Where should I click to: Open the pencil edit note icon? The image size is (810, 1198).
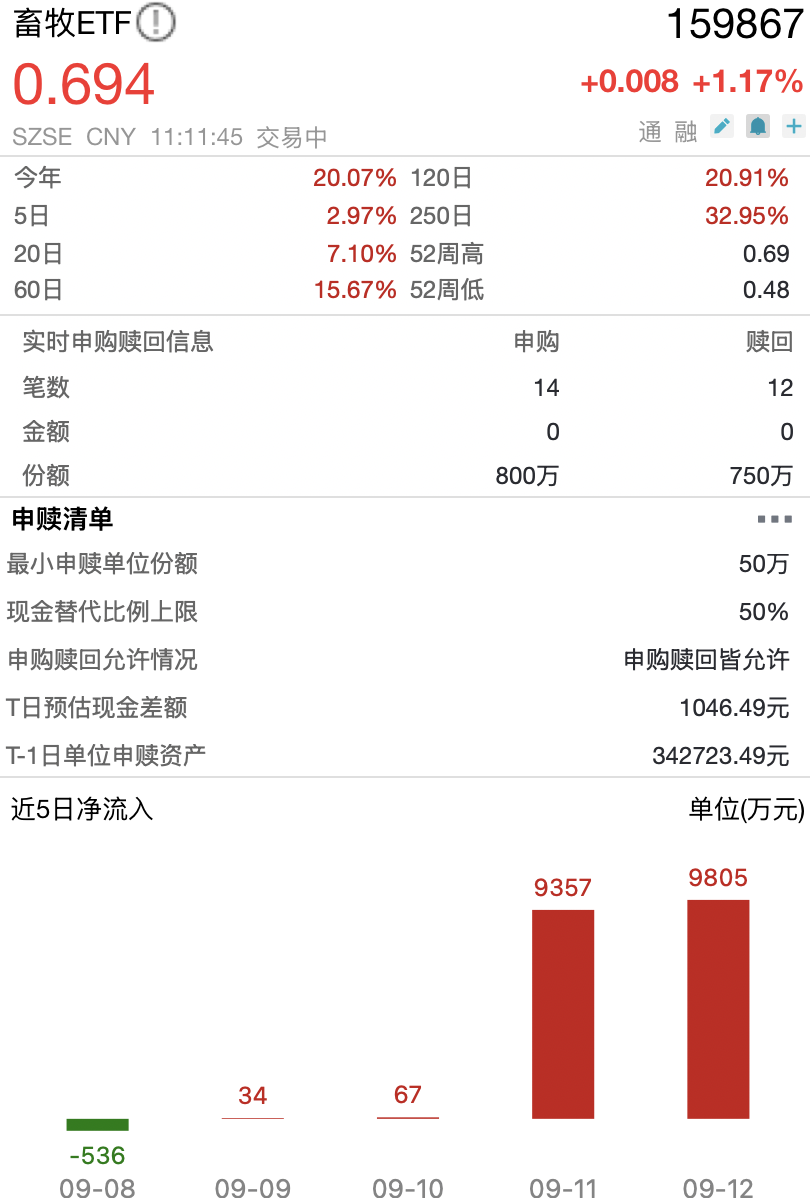click(x=722, y=126)
